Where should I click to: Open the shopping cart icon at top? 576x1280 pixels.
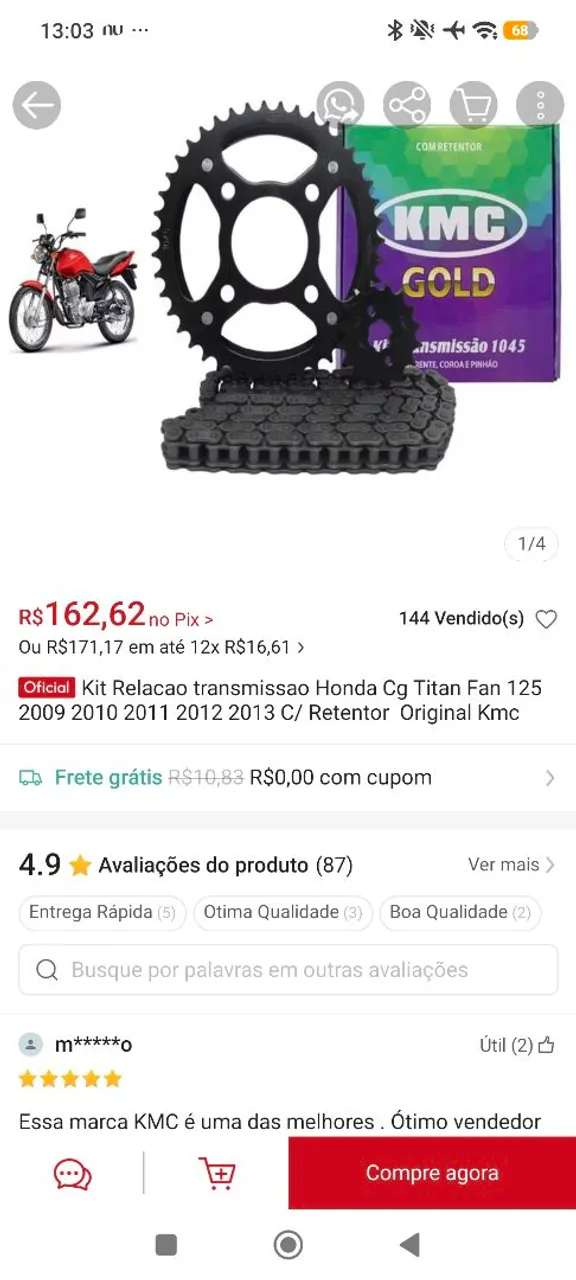pyautogui.click(x=474, y=105)
